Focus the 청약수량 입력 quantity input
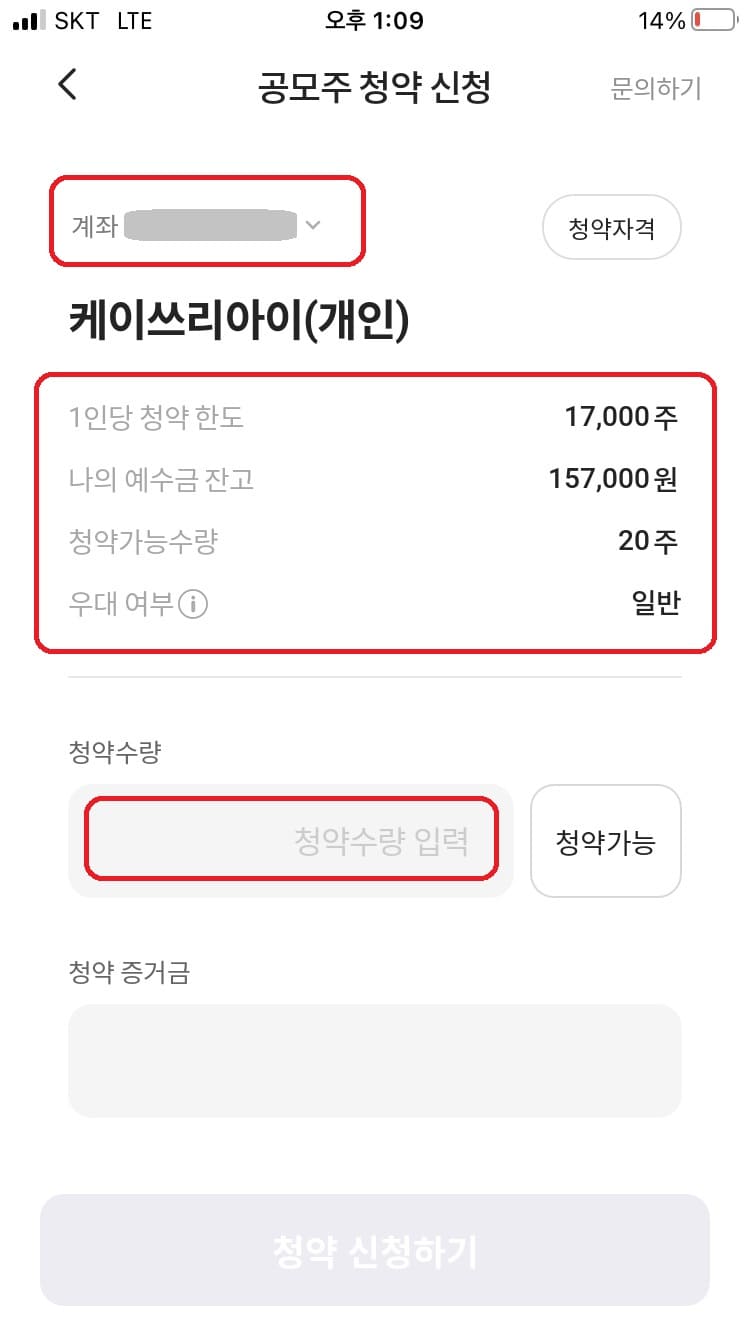Image resolution: width=750 pixels, height=1334 pixels. [x=290, y=840]
